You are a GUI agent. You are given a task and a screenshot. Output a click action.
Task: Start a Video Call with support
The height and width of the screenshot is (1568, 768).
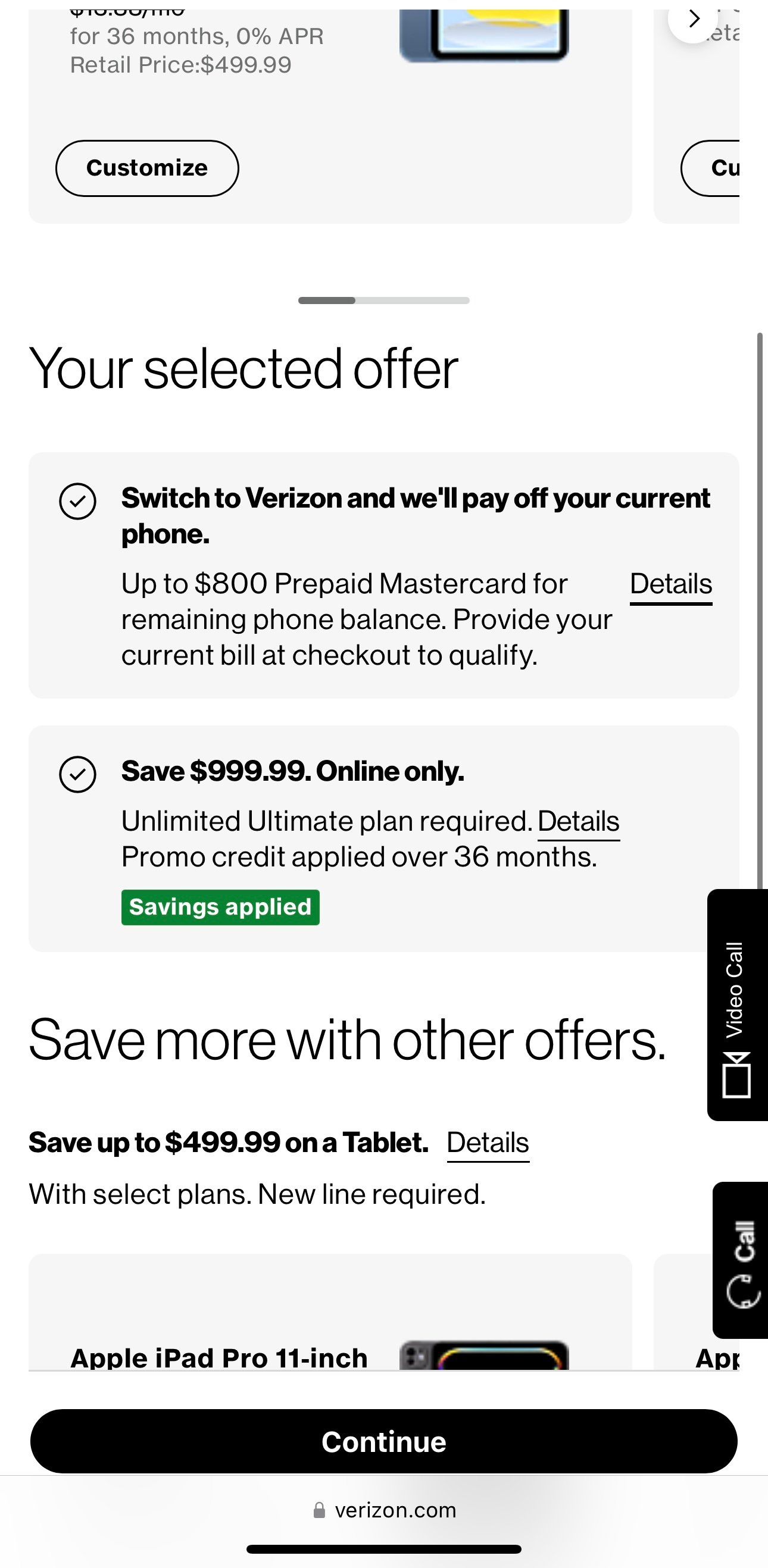pyautogui.click(x=737, y=1004)
